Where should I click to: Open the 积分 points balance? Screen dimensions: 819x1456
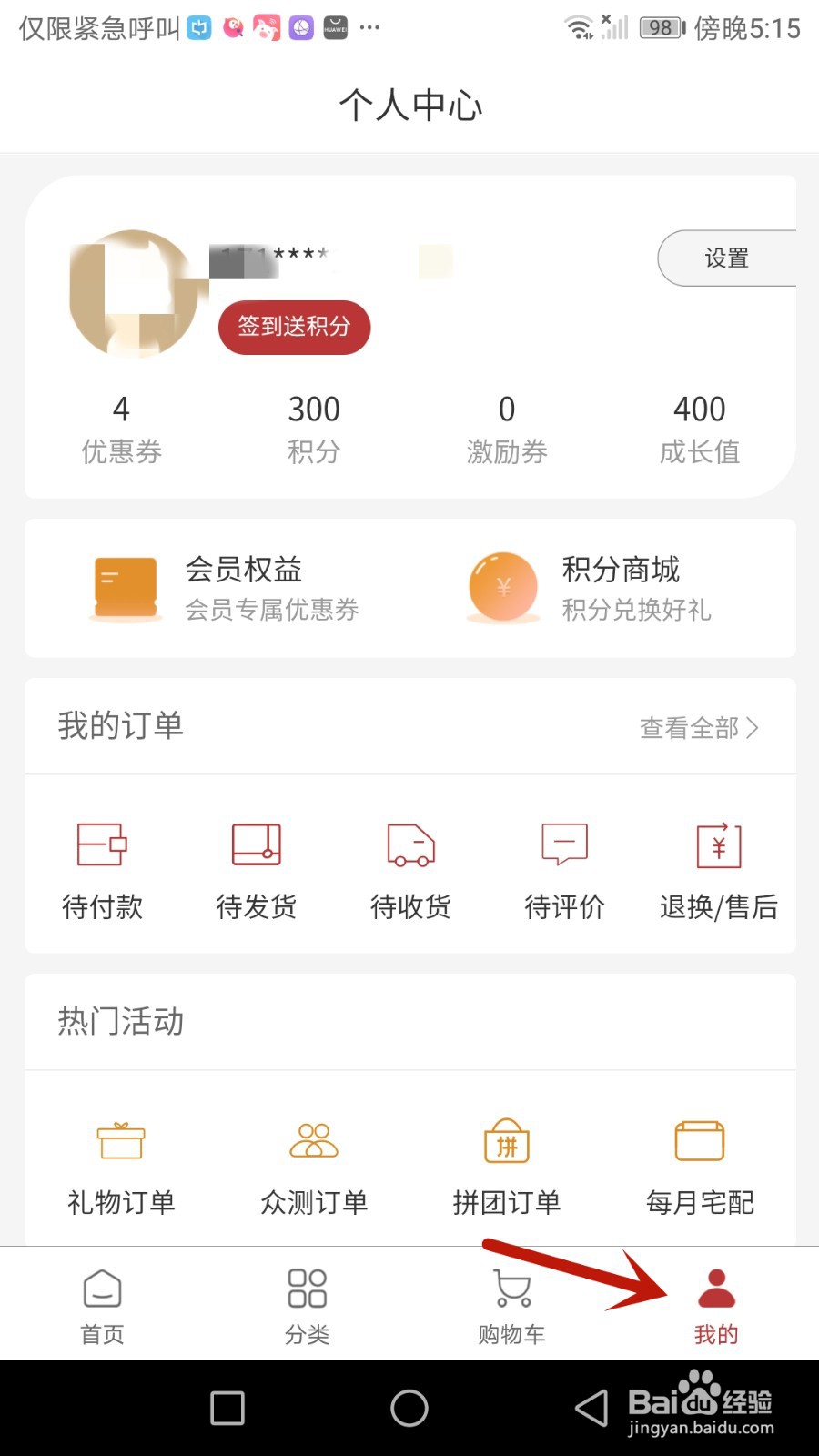pos(314,429)
